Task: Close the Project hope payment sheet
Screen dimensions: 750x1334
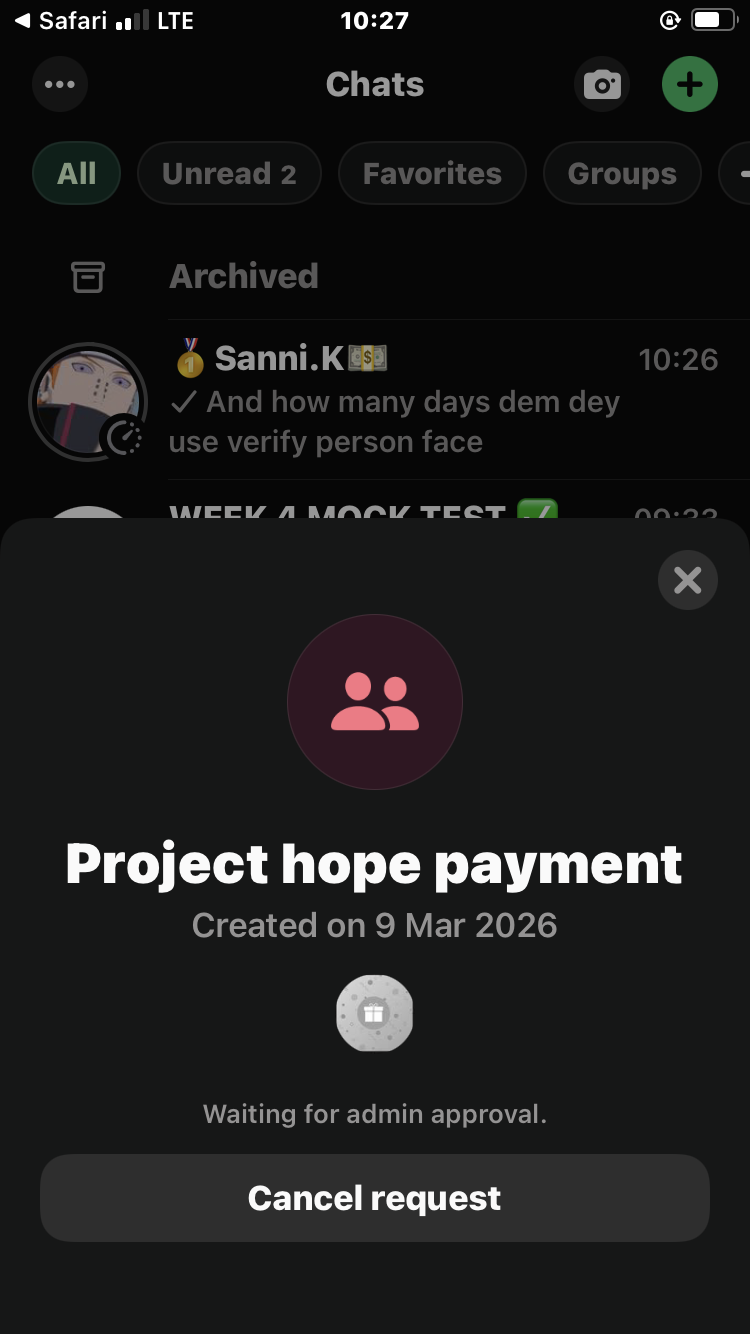Action: (x=688, y=580)
